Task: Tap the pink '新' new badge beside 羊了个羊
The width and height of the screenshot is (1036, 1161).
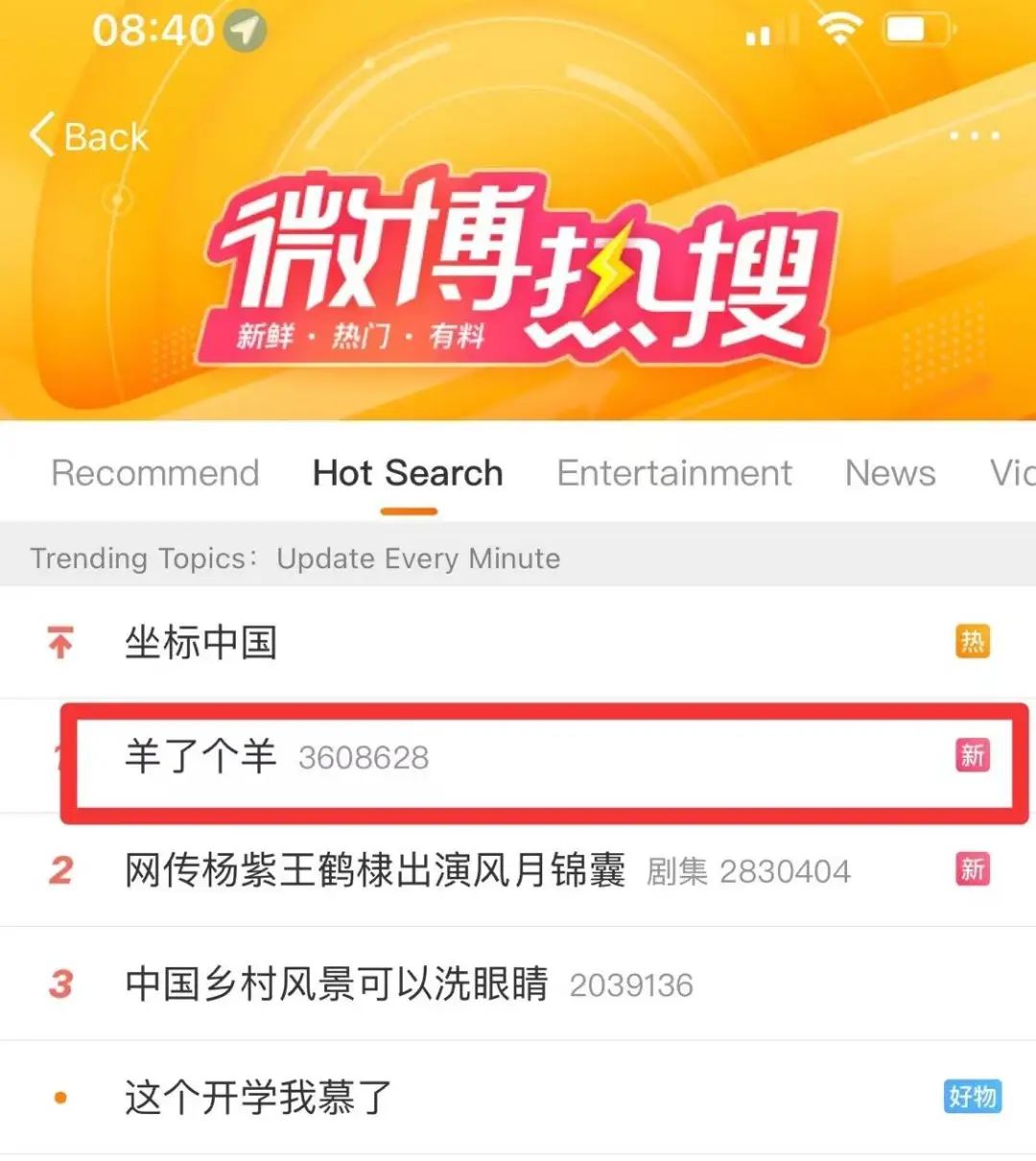Action: pyautogui.click(x=972, y=756)
